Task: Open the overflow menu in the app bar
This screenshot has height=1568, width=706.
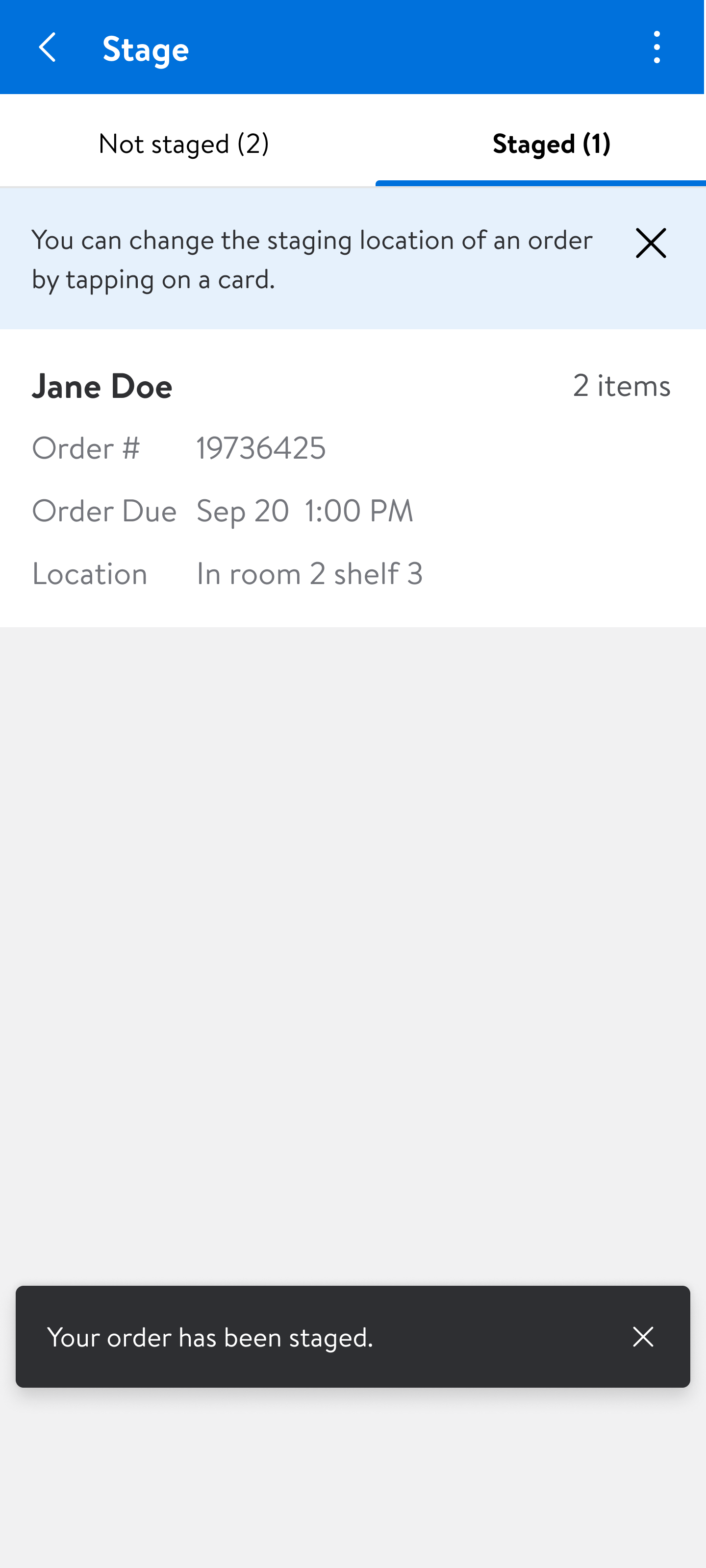Action: (x=656, y=48)
